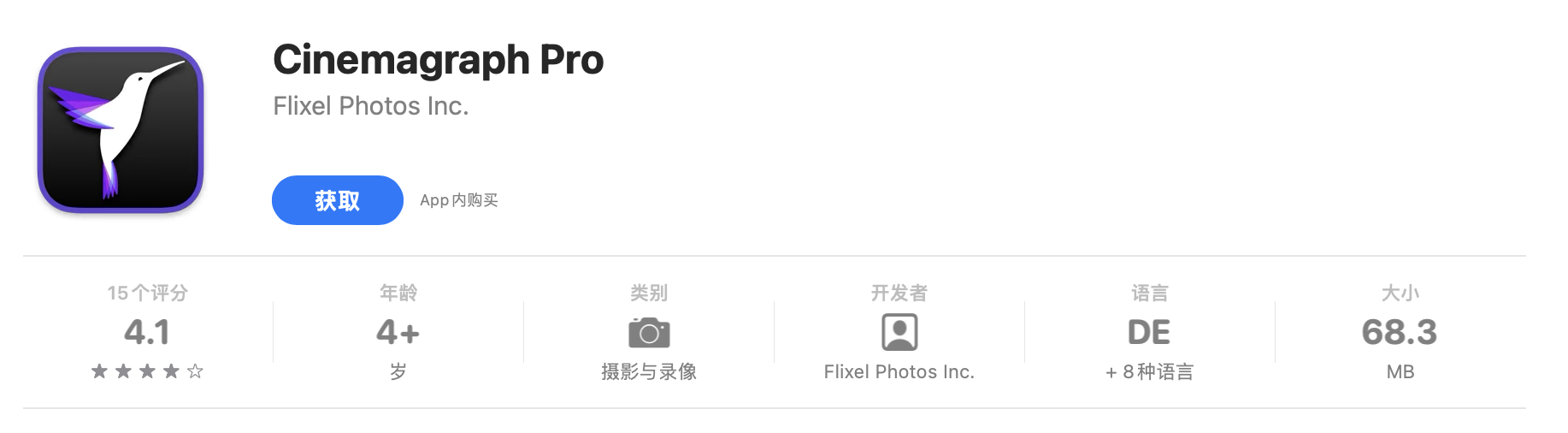View the 15个评分 ratings section

coord(147,332)
